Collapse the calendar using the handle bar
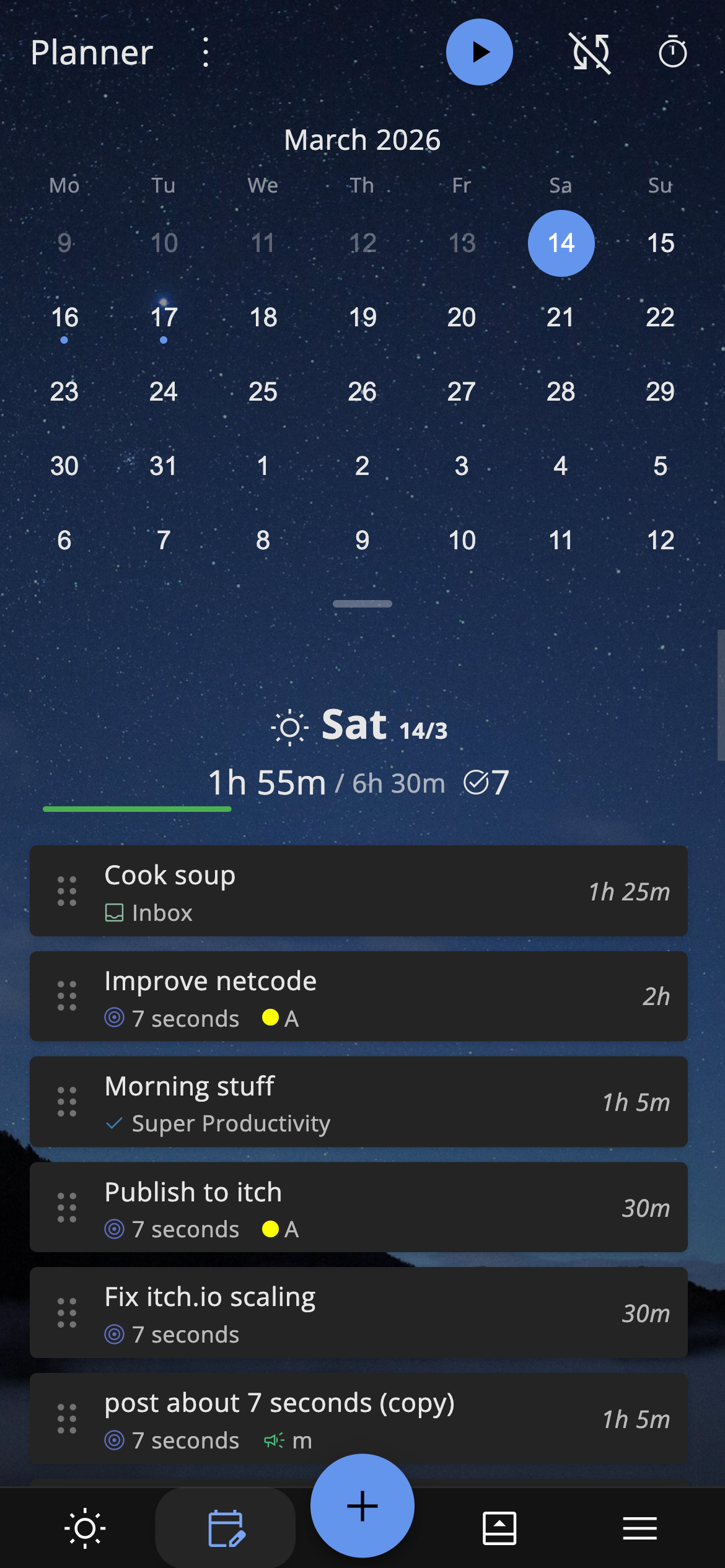The width and height of the screenshot is (725, 1568). point(362,604)
